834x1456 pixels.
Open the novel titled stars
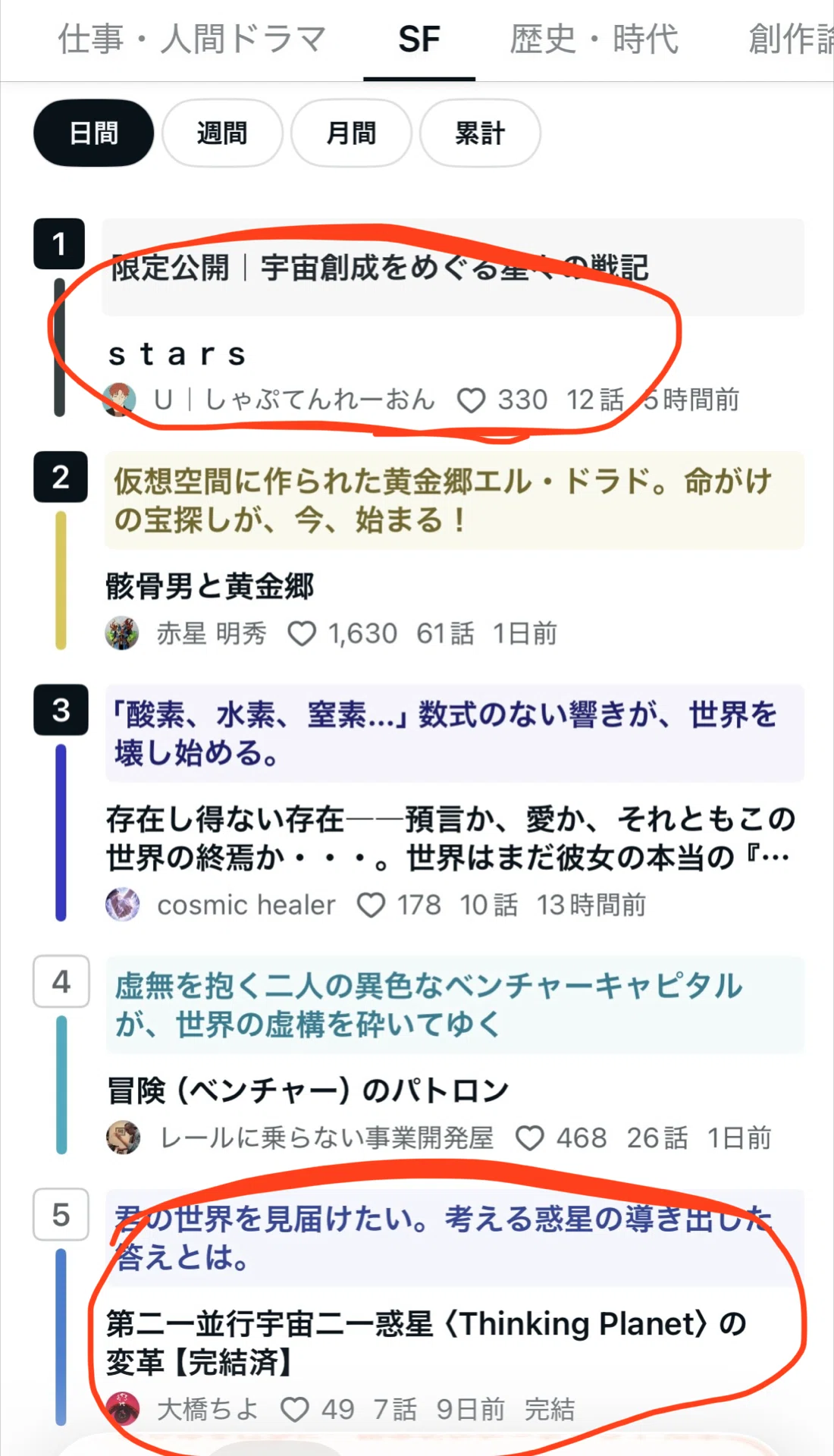[x=177, y=354]
